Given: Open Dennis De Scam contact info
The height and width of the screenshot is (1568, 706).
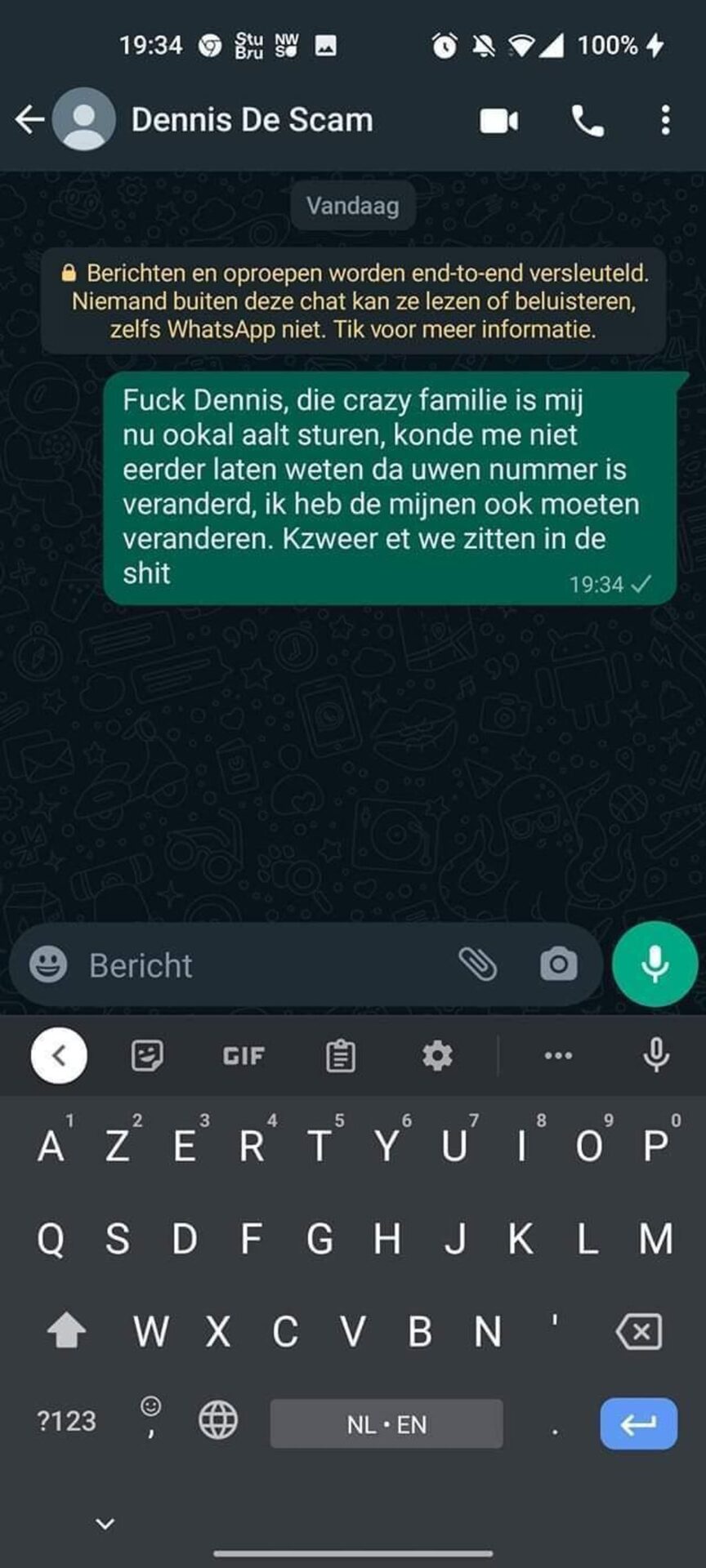Looking at the screenshot, I should pos(252,120).
